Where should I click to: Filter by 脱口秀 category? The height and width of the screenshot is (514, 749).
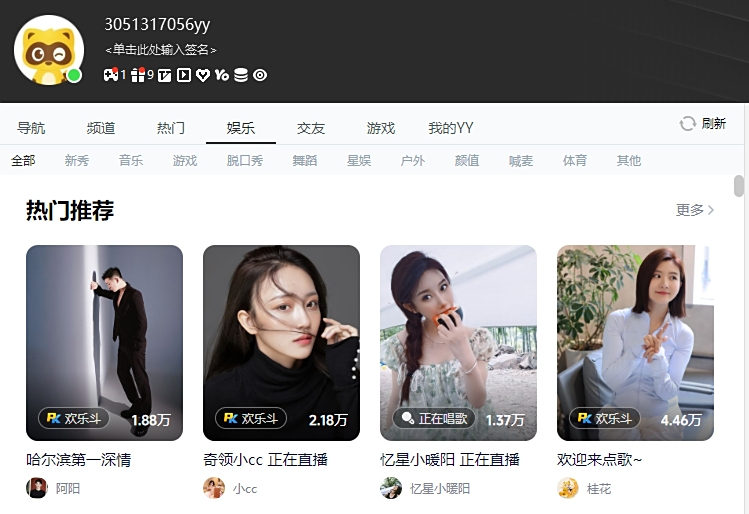245,160
